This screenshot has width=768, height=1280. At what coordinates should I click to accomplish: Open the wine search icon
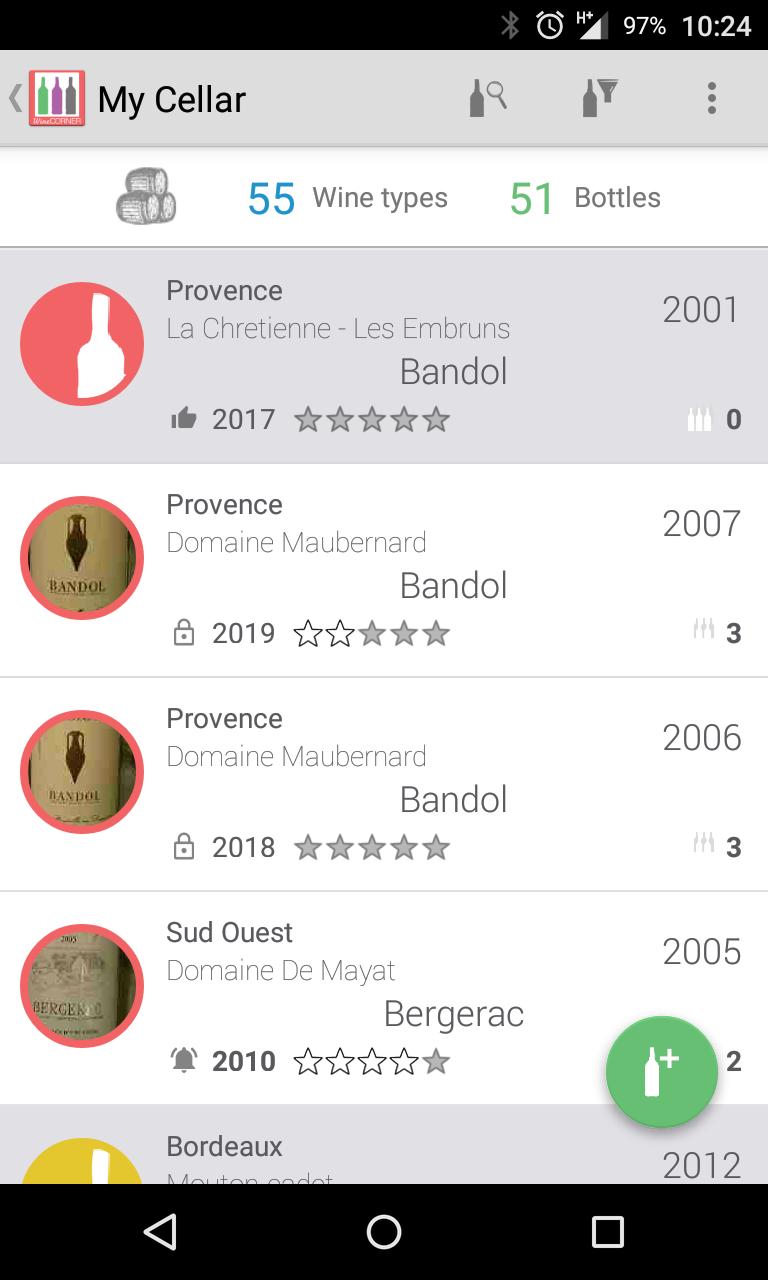pyautogui.click(x=488, y=98)
